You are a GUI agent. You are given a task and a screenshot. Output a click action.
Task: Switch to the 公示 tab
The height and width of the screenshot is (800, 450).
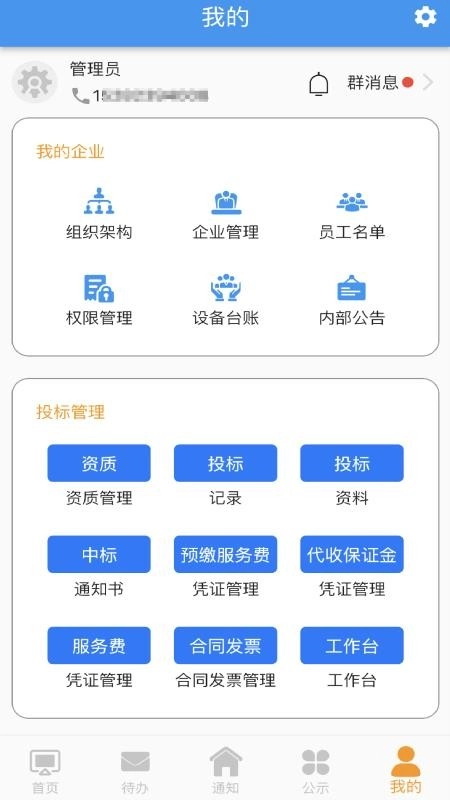click(x=315, y=770)
